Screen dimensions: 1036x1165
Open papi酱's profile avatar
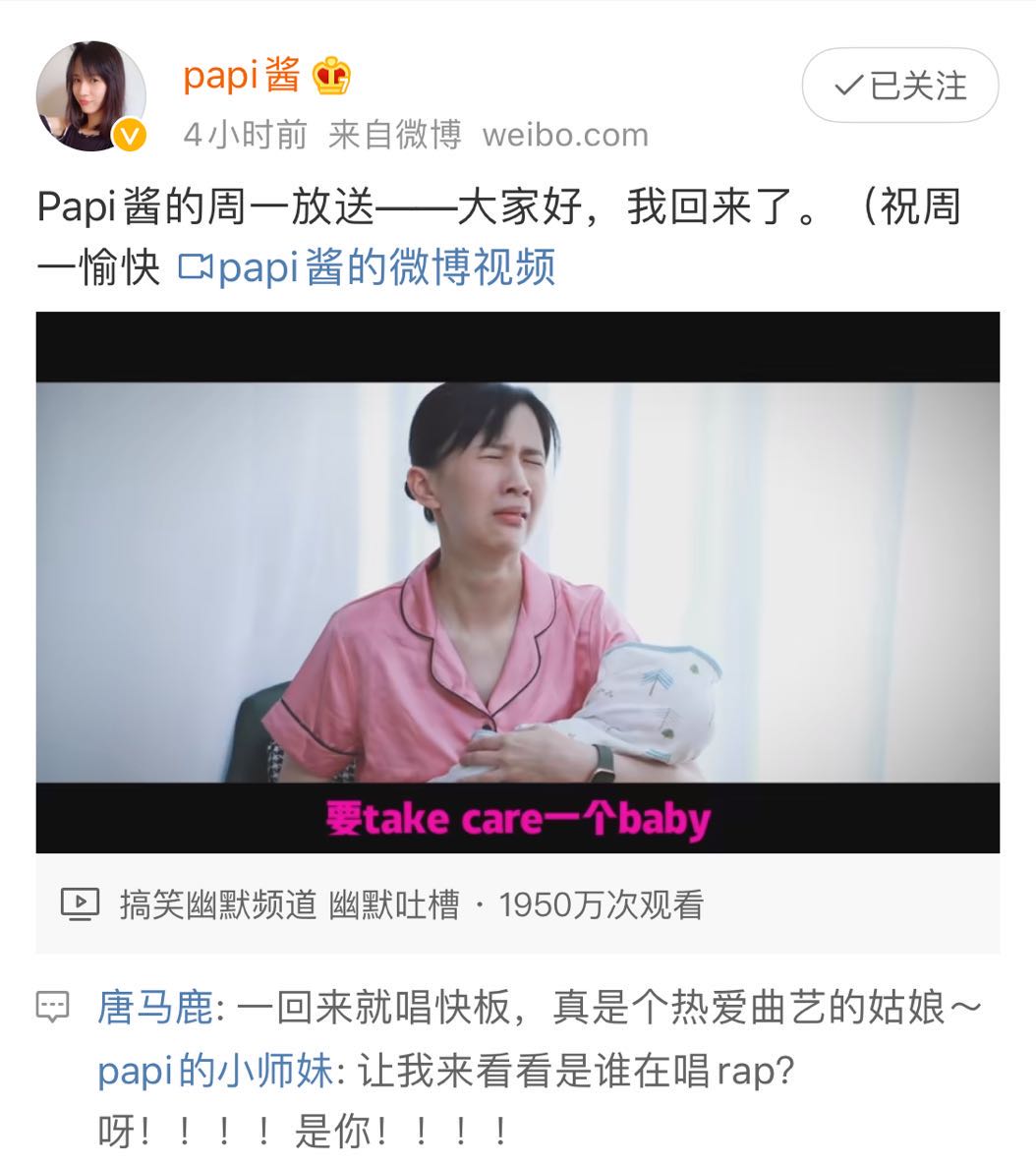point(90,96)
